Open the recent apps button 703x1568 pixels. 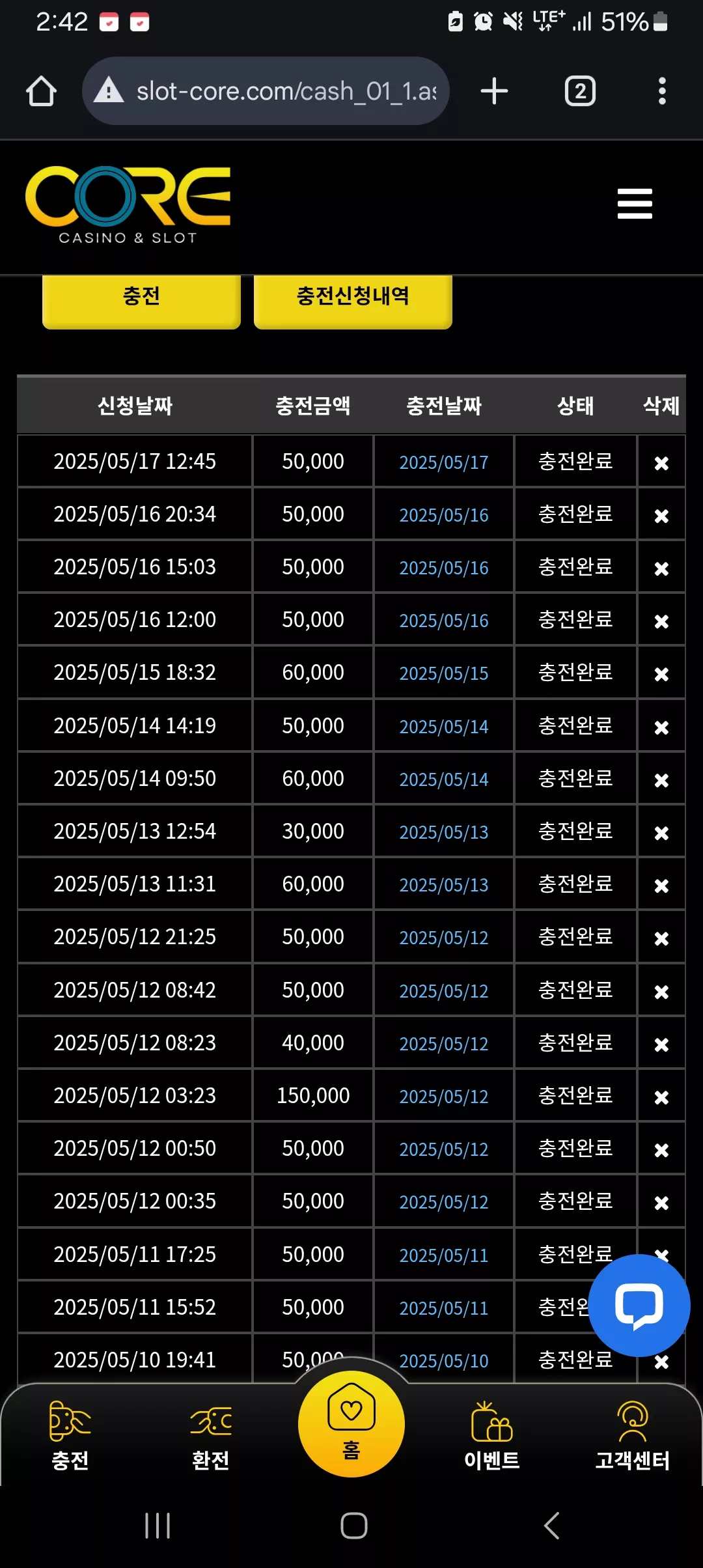[158, 1525]
